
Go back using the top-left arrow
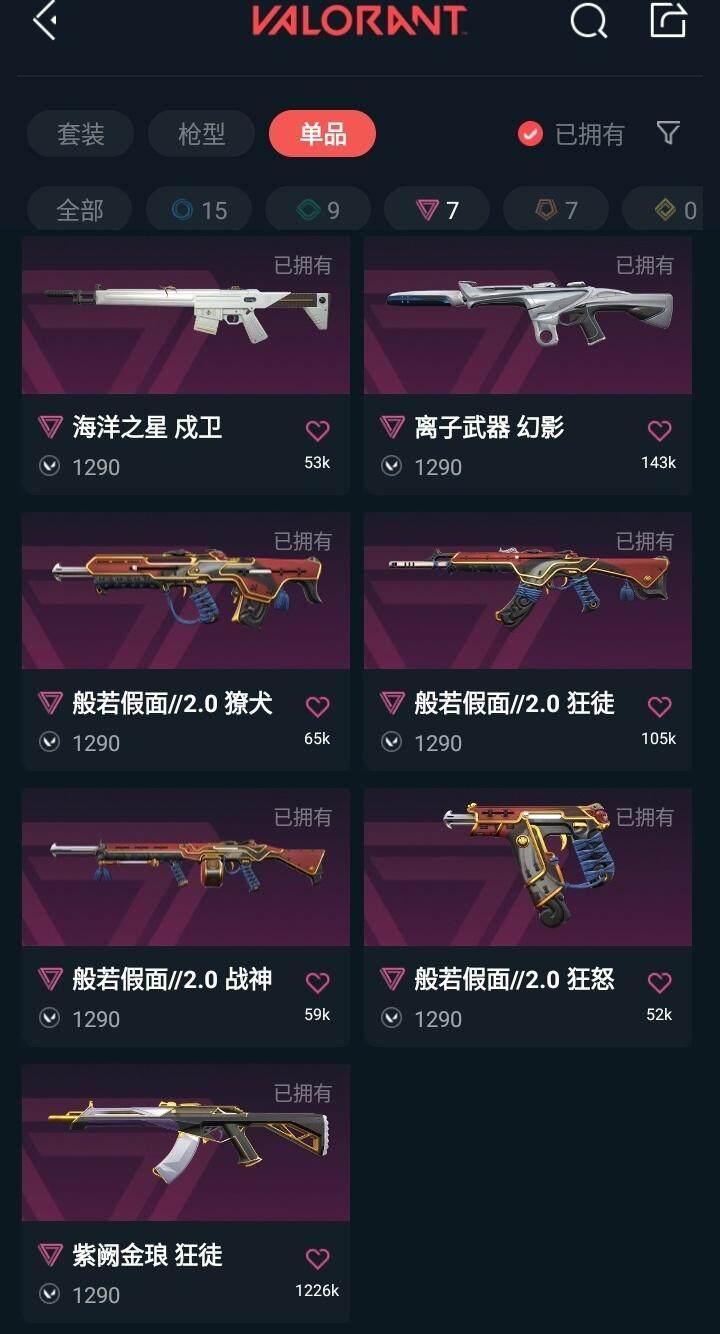(x=44, y=21)
